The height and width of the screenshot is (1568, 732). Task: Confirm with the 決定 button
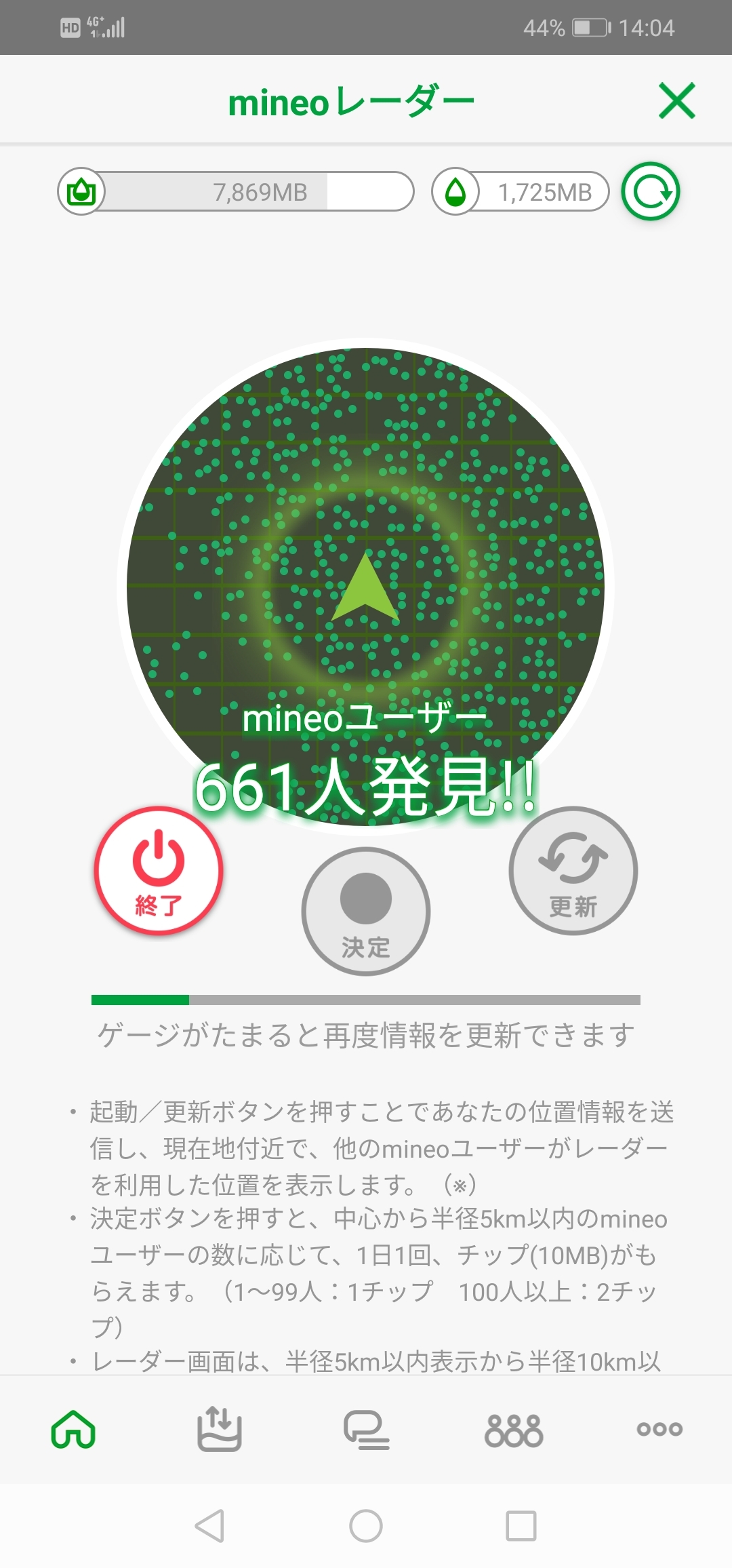(x=366, y=911)
